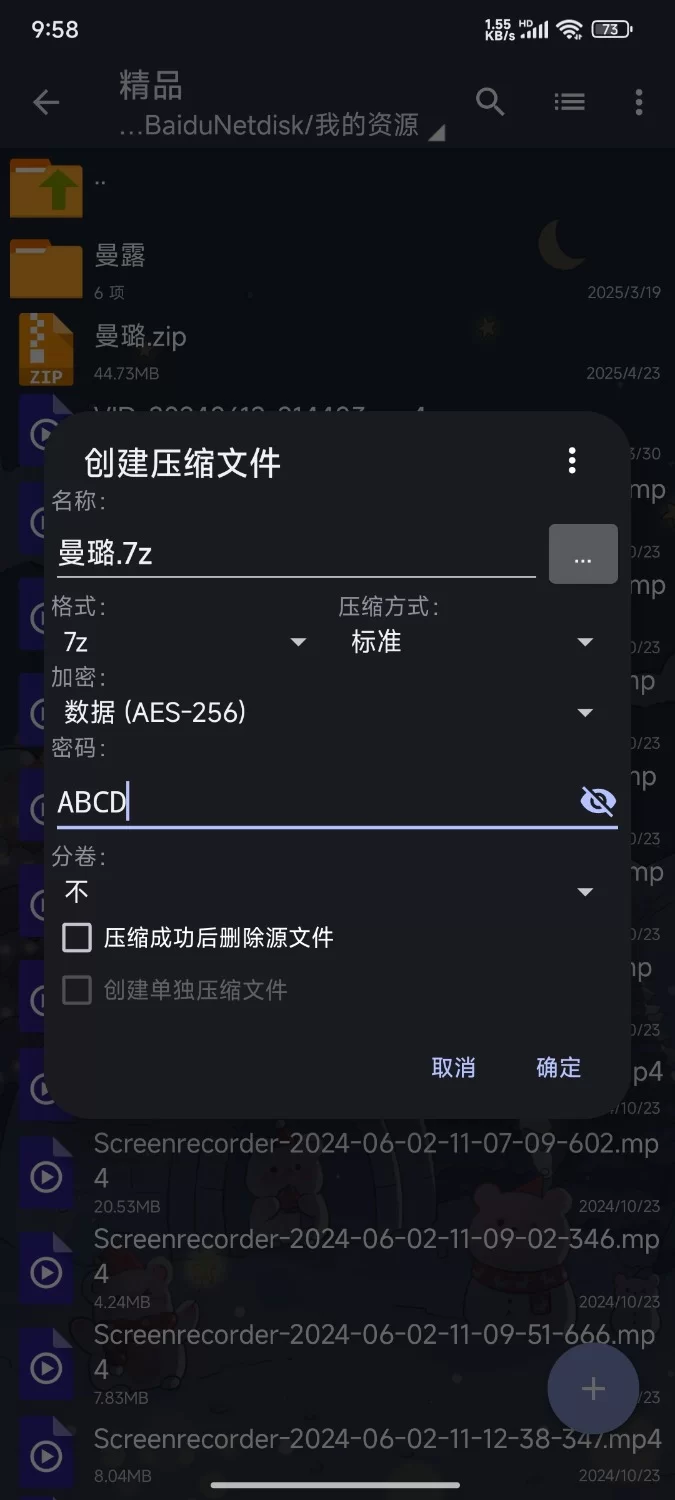This screenshot has height=1500, width=675.
Task: Open the dialog's overflow menu
Action: pos(572,461)
